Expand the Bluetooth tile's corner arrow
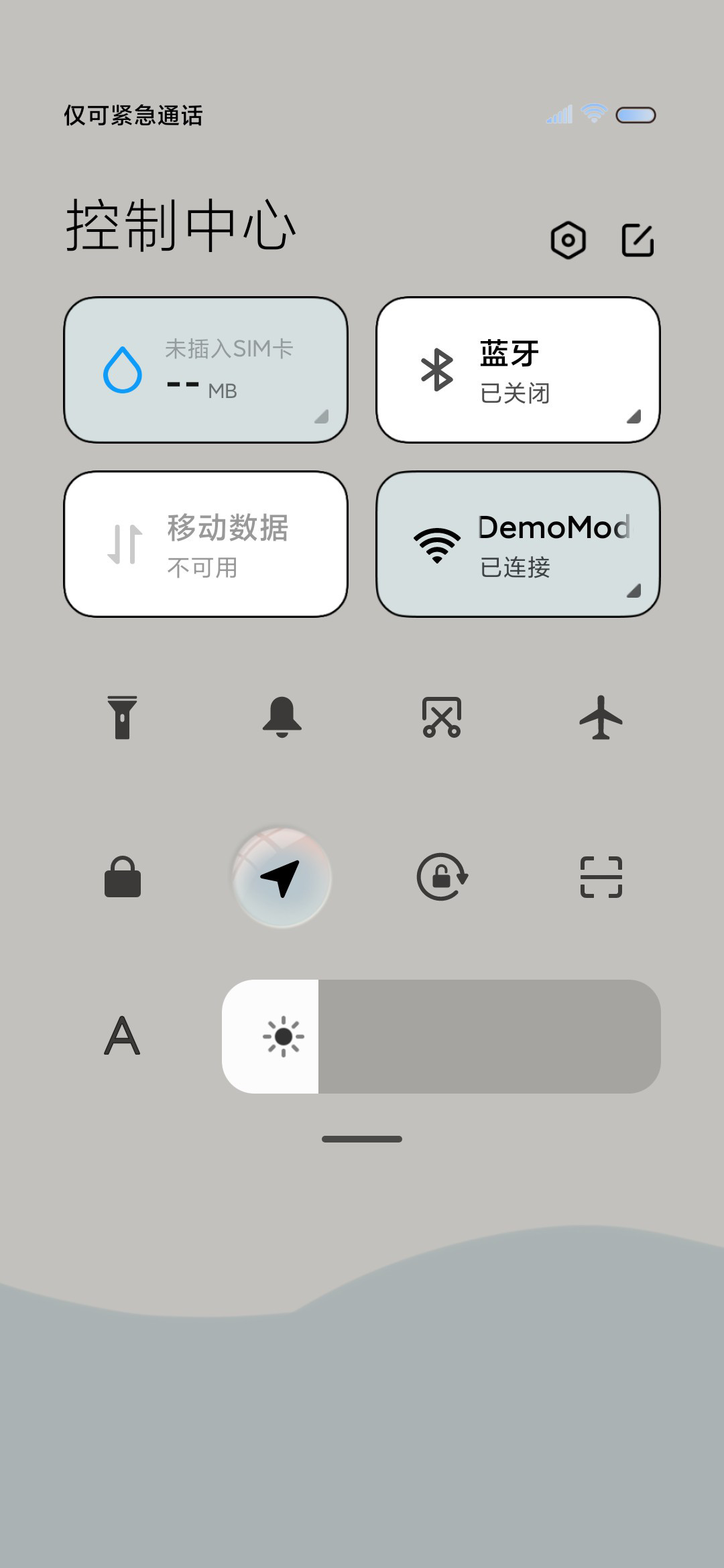 click(x=634, y=416)
